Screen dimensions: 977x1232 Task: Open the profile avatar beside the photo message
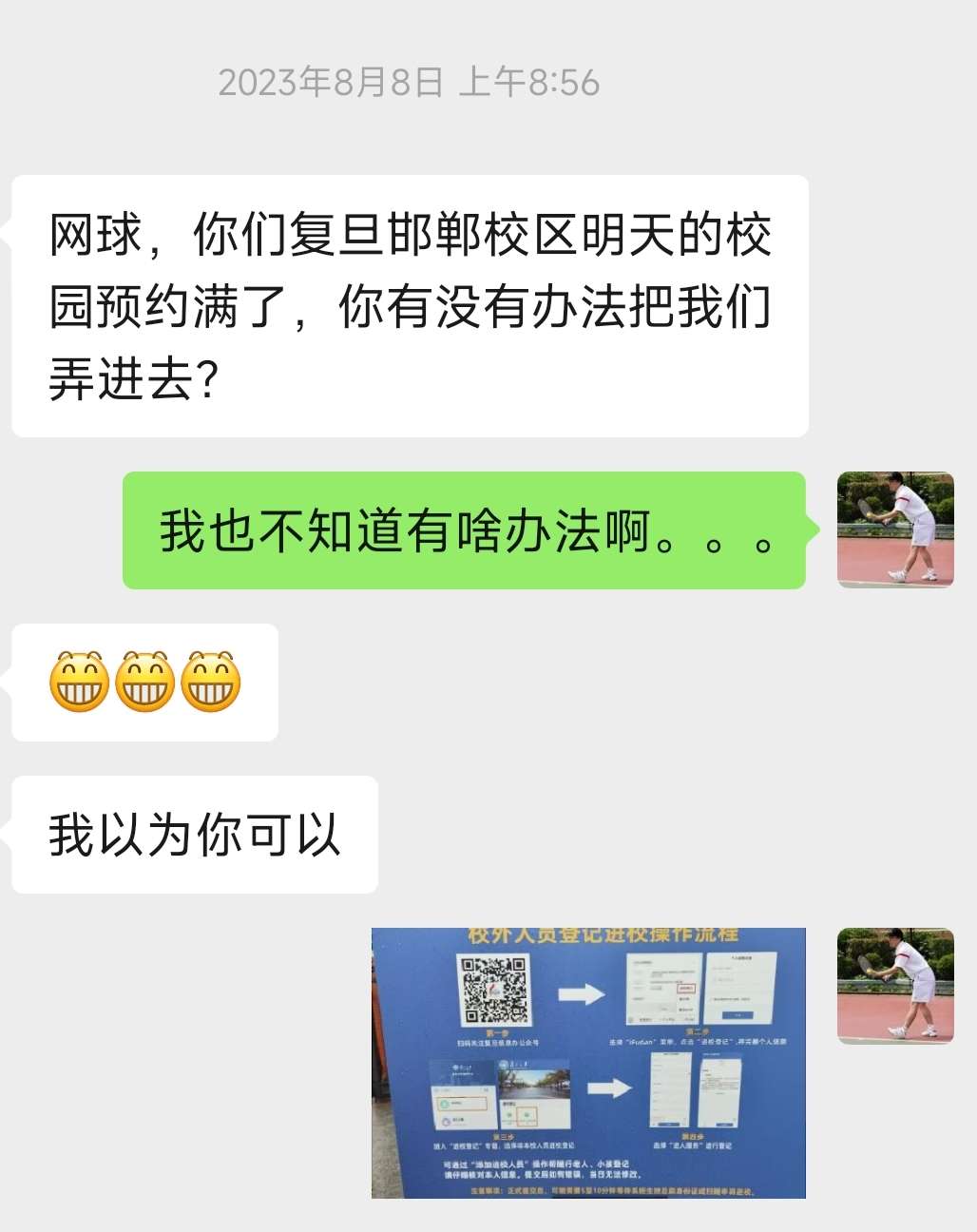click(894, 986)
